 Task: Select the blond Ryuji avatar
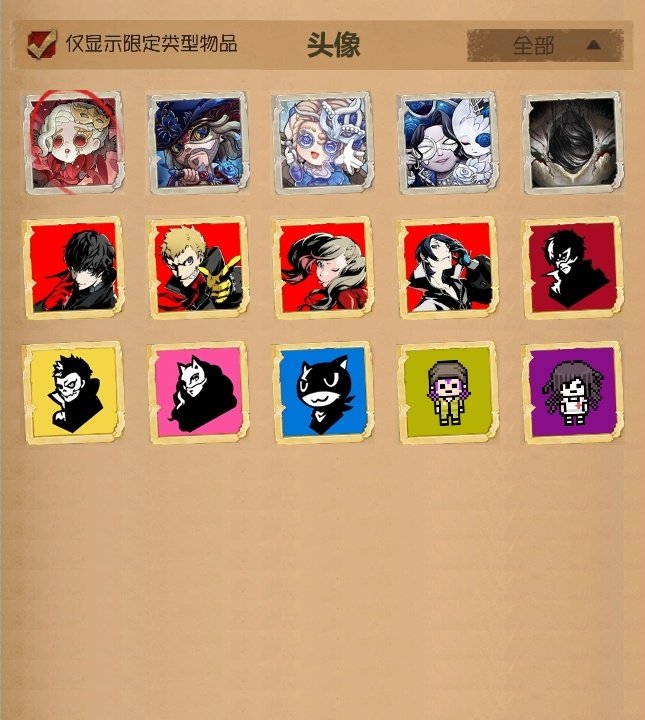[197, 267]
